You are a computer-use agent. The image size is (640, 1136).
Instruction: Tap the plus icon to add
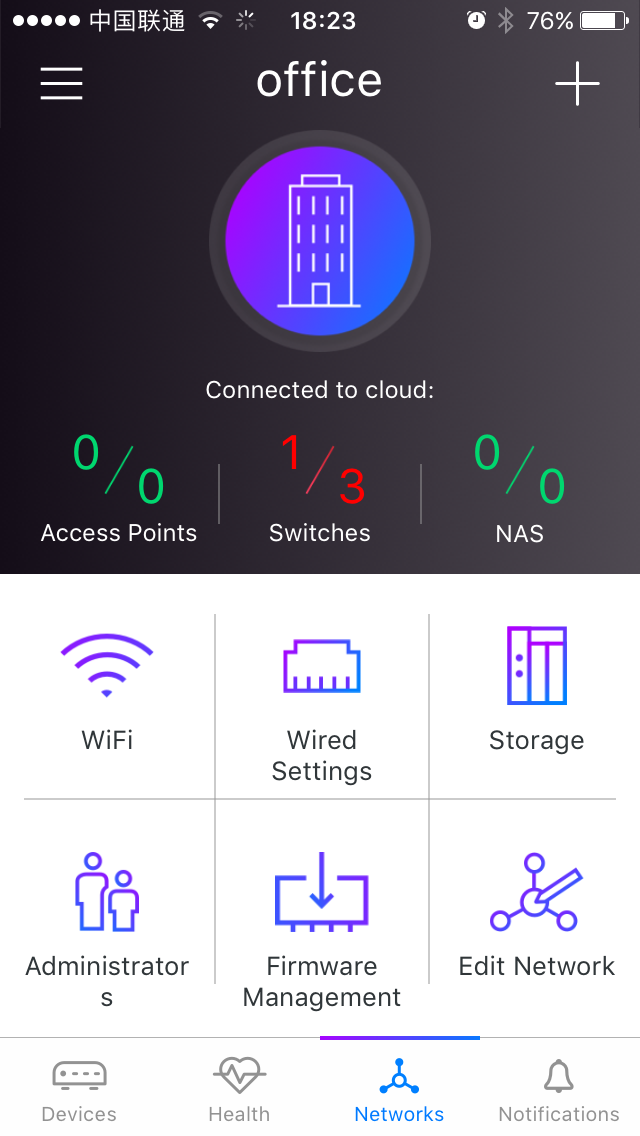click(577, 83)
